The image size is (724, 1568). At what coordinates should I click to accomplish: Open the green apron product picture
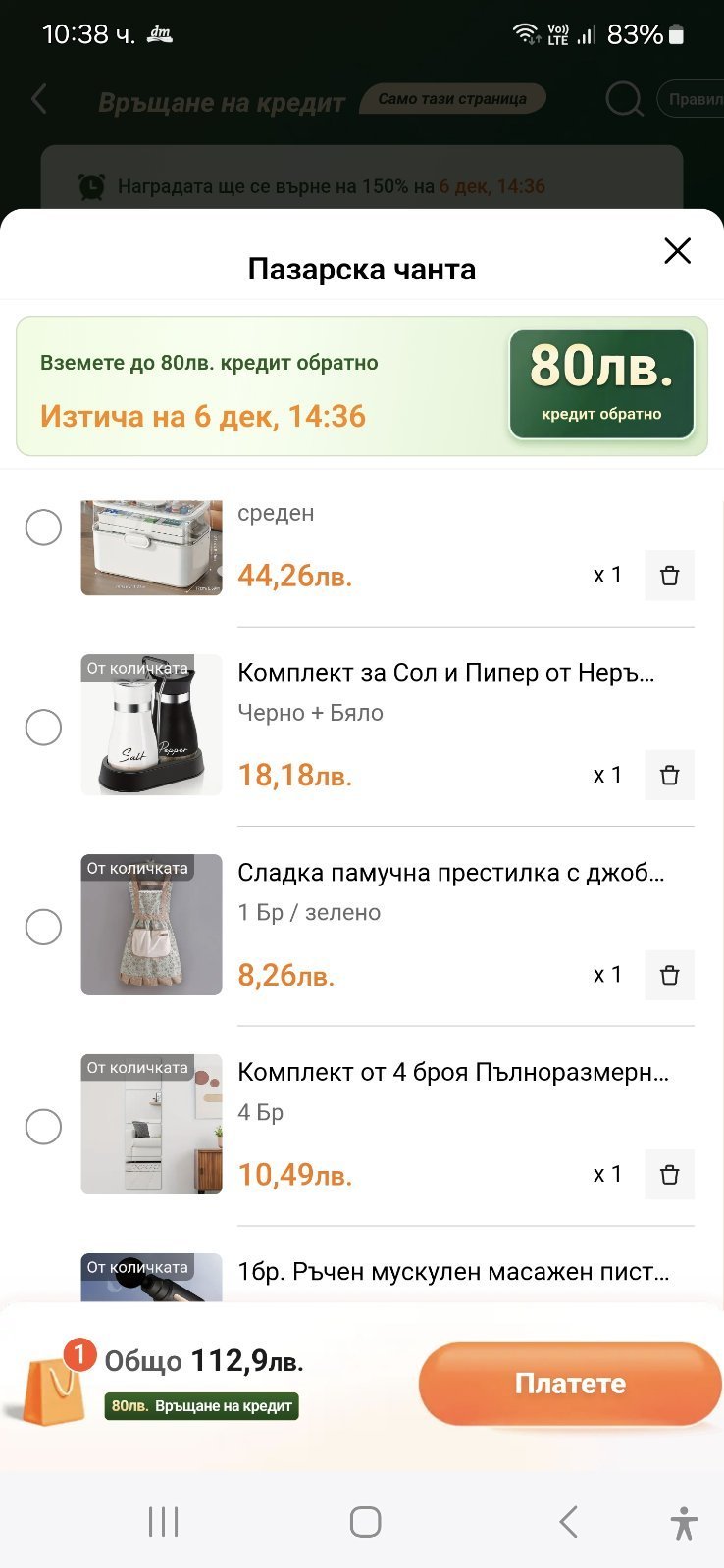pos(151,925)
